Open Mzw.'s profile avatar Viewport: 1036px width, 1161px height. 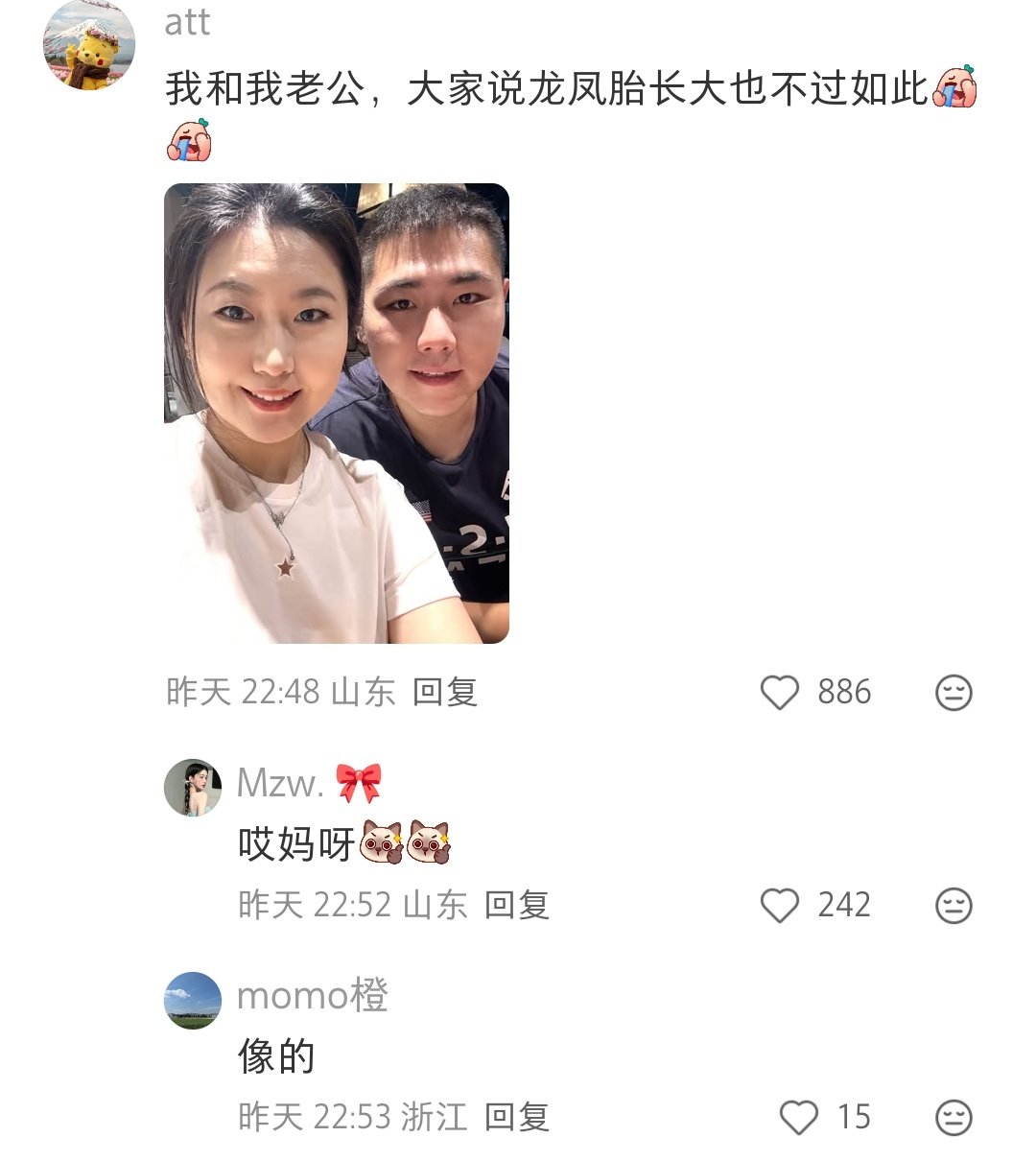tap(193, 788)
